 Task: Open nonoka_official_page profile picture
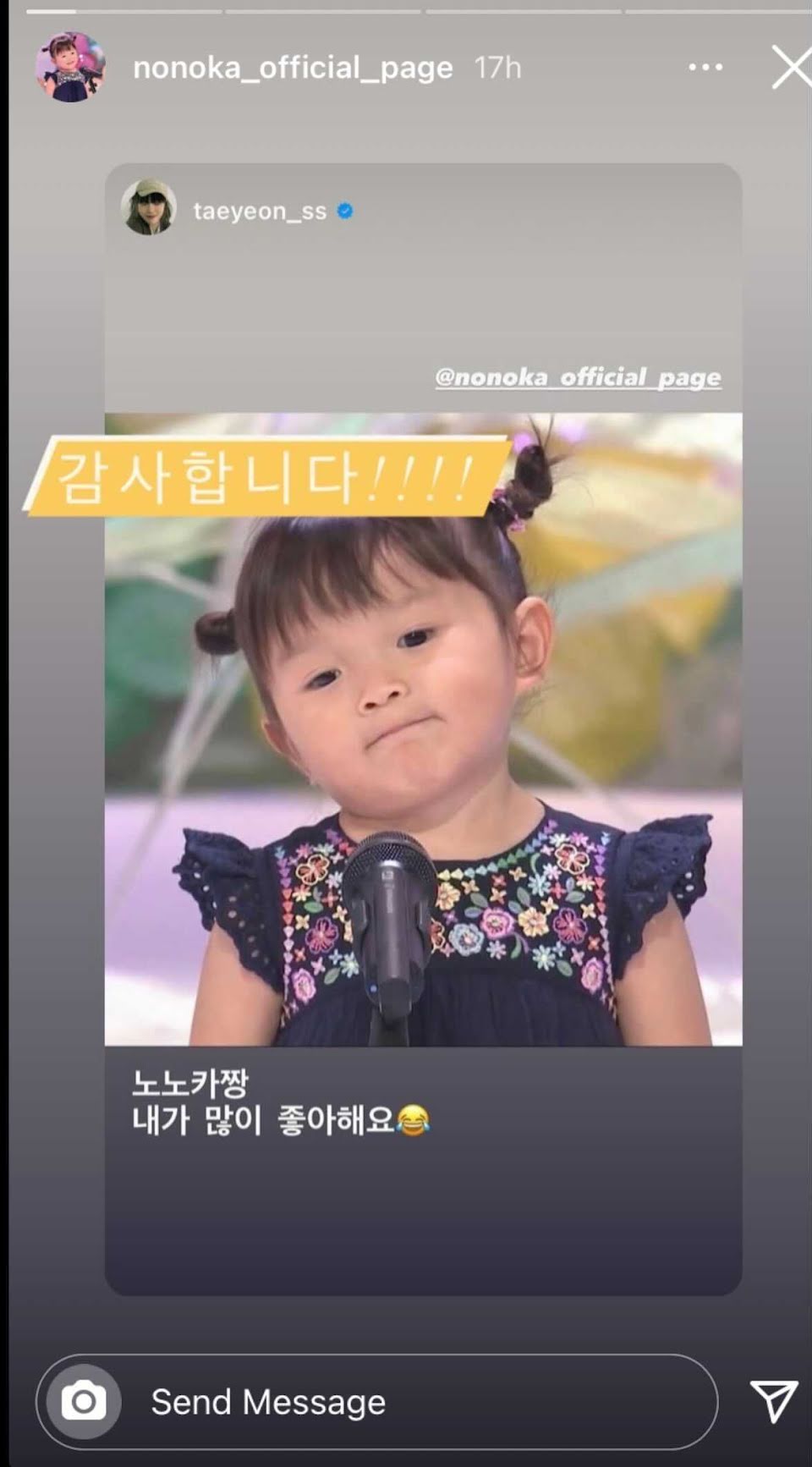70,67
